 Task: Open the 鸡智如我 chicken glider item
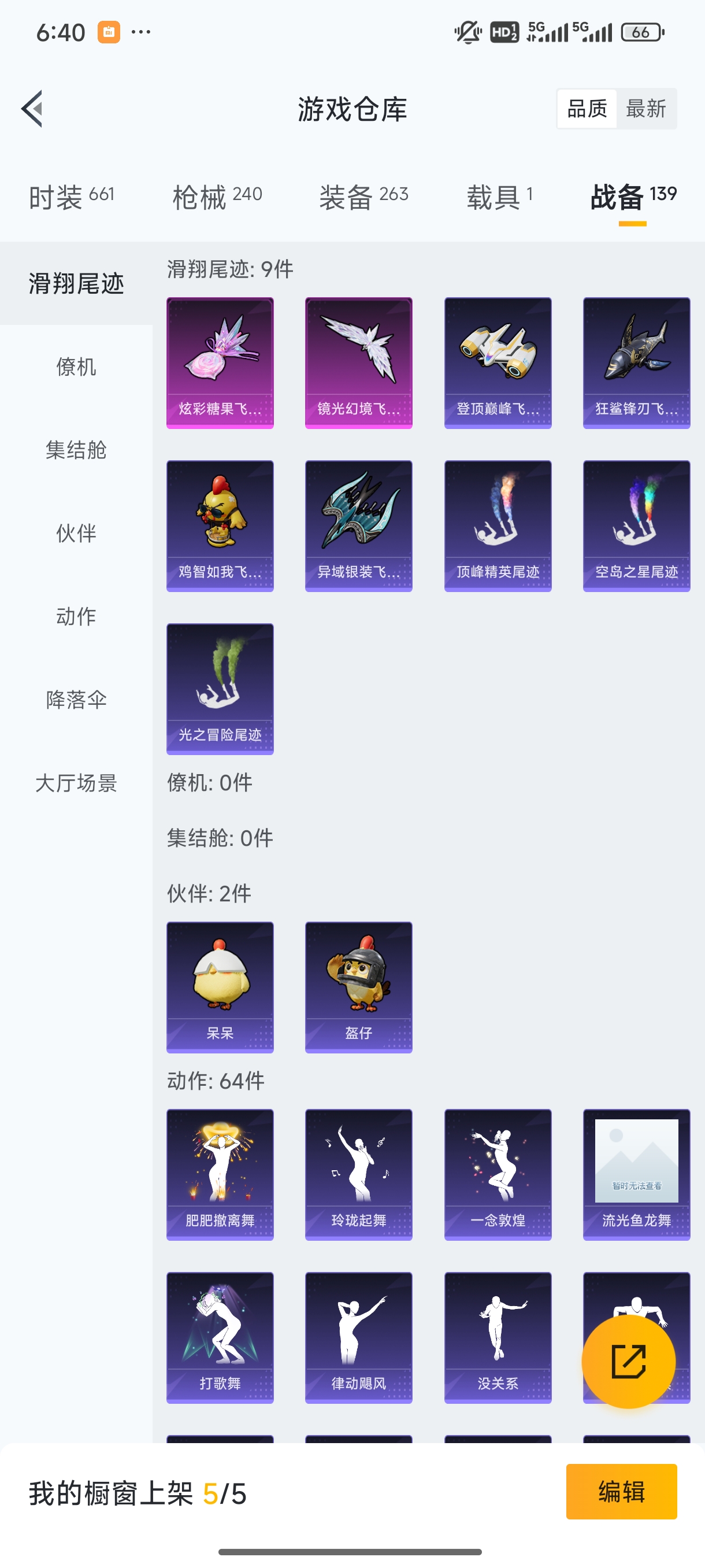coord(219,526)
